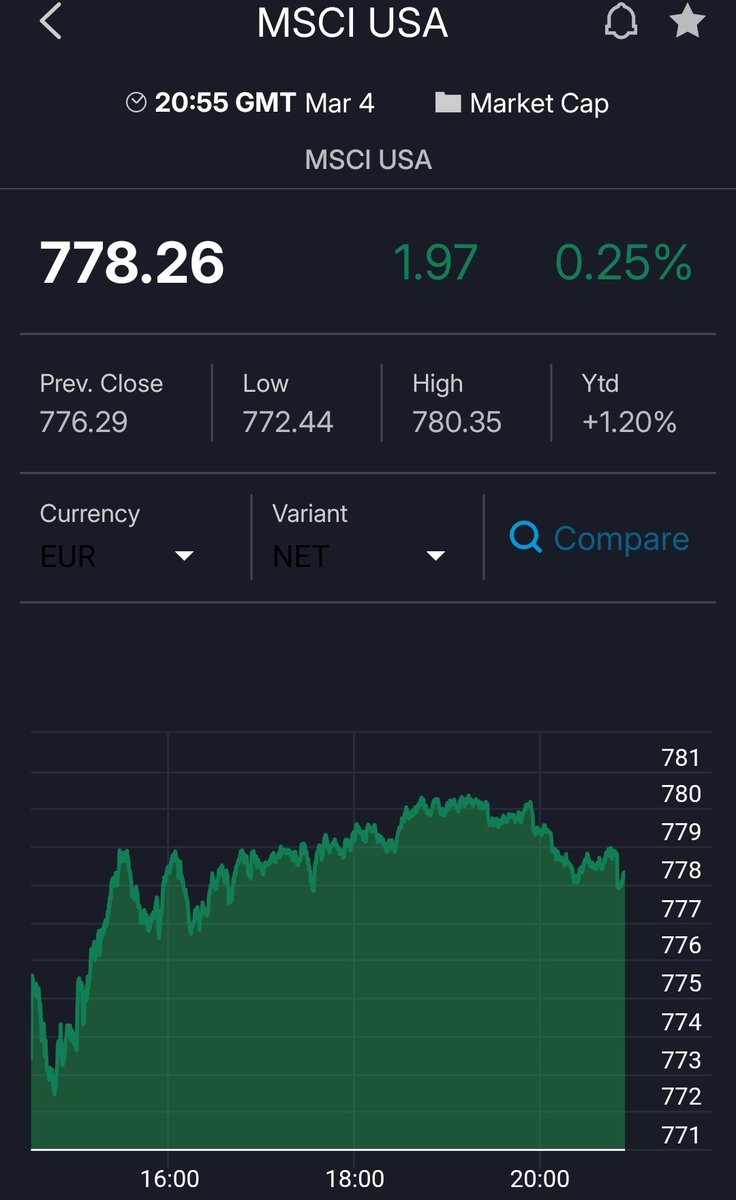
Task: Open the alert bell for MSCI USA
Action: 621,21
